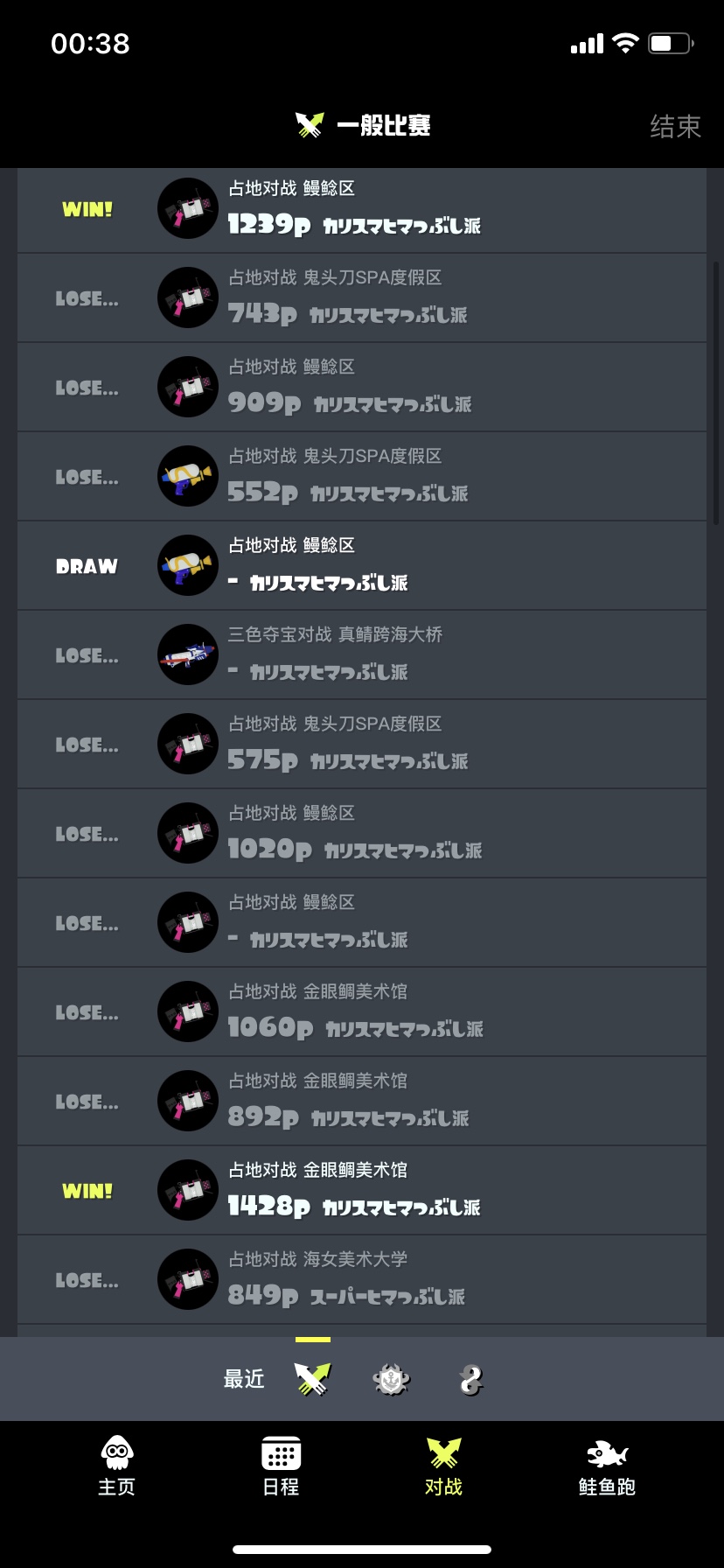Open the 552p lost battle

pyautogui.click(x=362, y=478)
